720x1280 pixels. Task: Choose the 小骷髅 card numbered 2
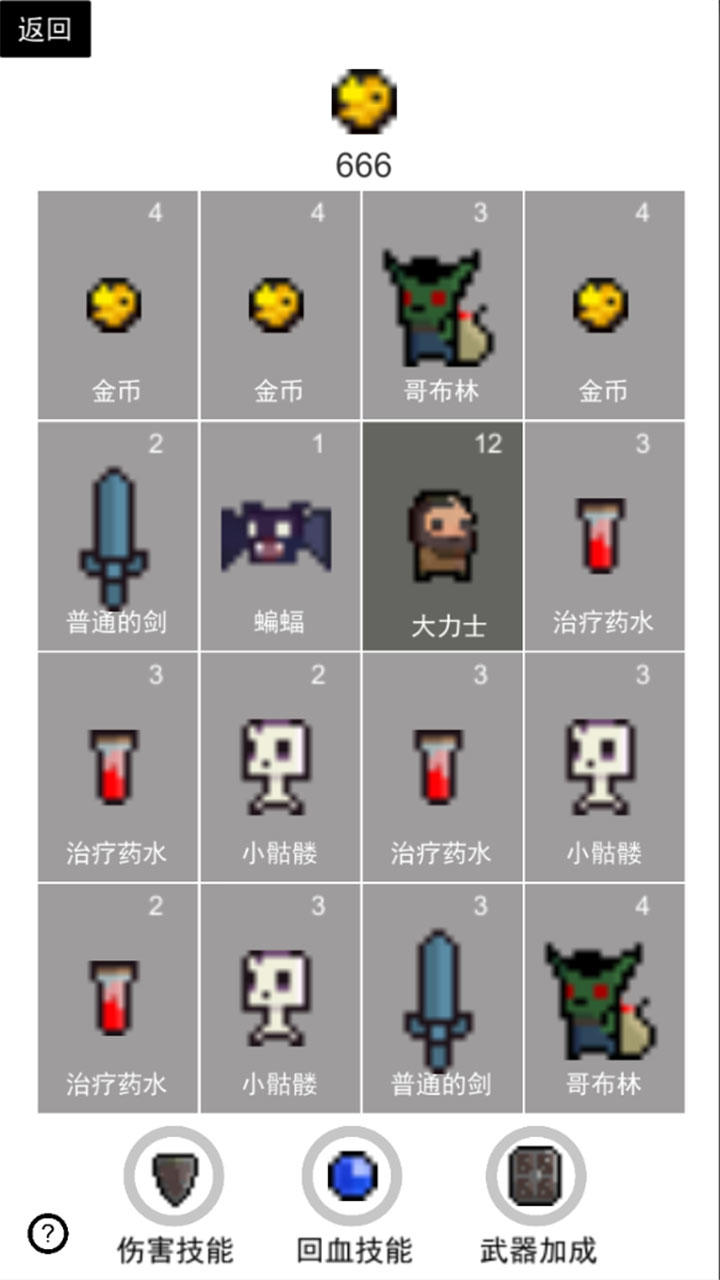click(x=280, y=767)
